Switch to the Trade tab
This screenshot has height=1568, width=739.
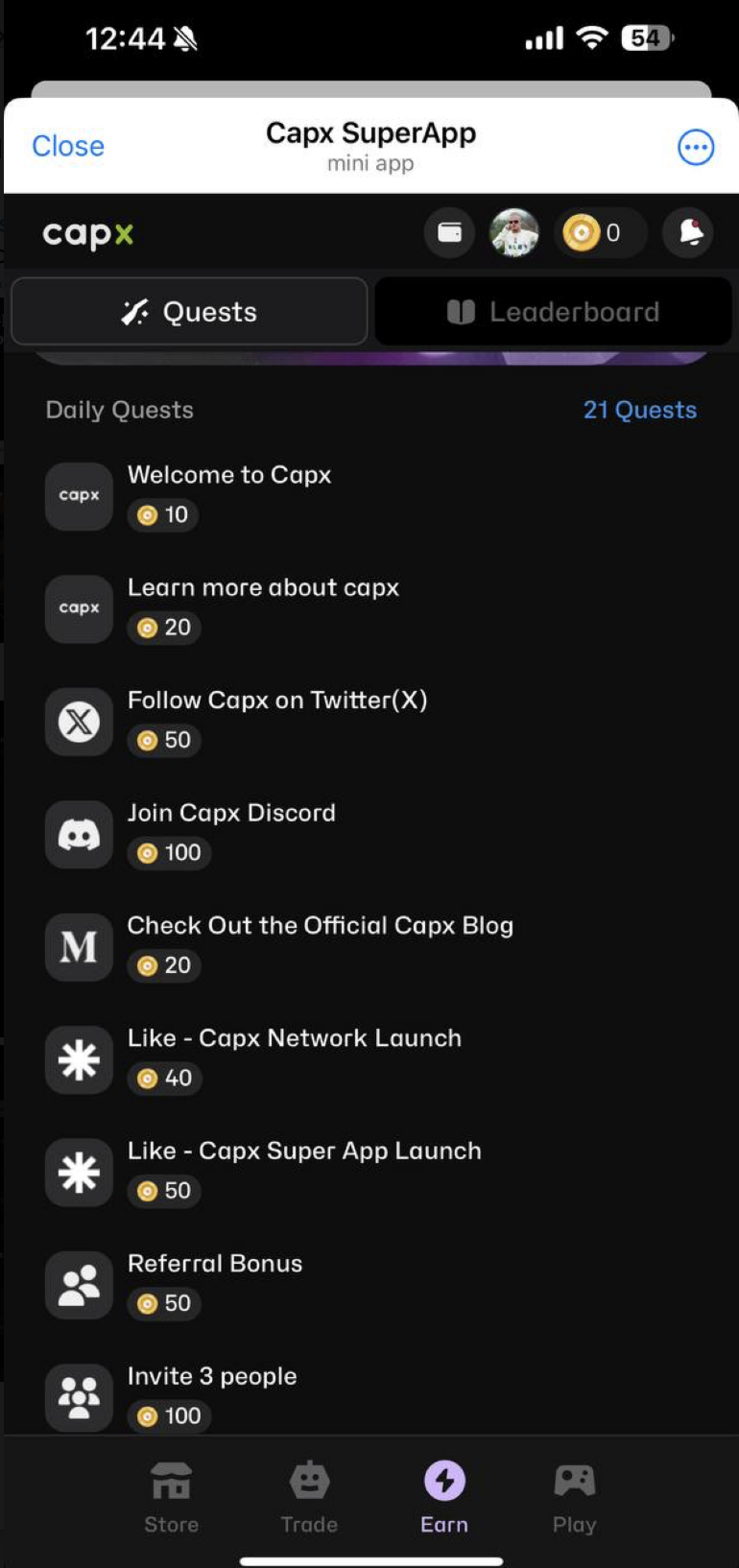pos(309,1498)
